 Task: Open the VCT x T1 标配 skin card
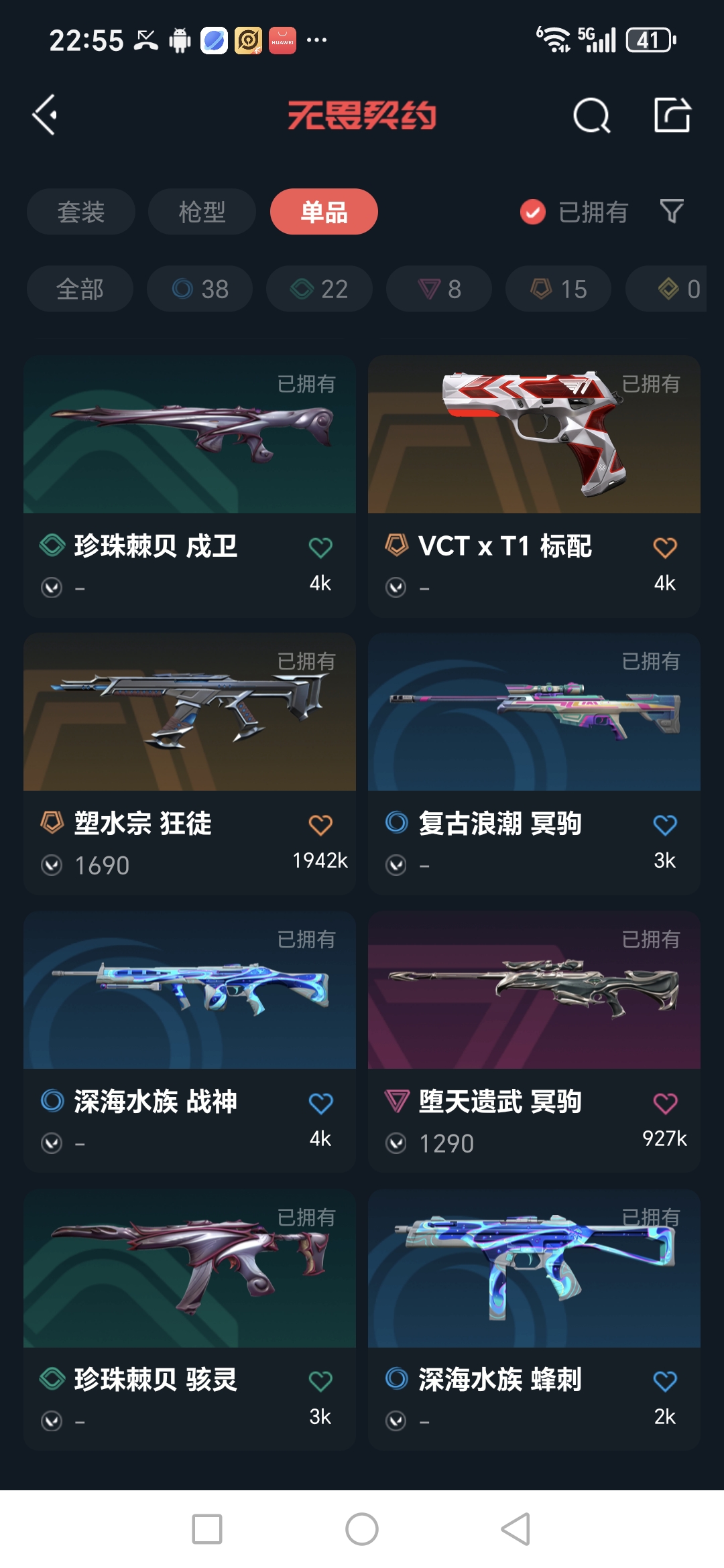click(534, 469)
